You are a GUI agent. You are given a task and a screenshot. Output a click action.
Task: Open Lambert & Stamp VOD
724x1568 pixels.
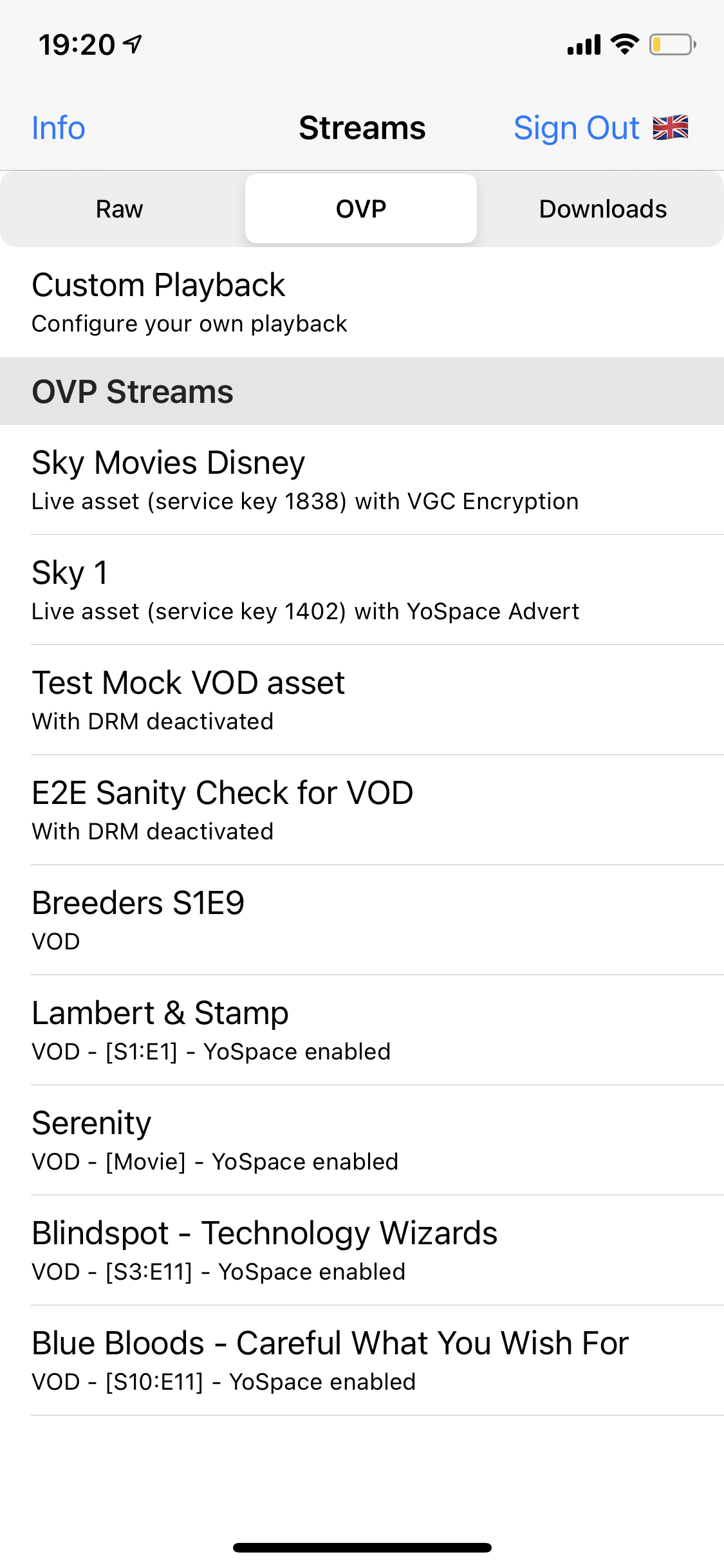(362, 1031)
